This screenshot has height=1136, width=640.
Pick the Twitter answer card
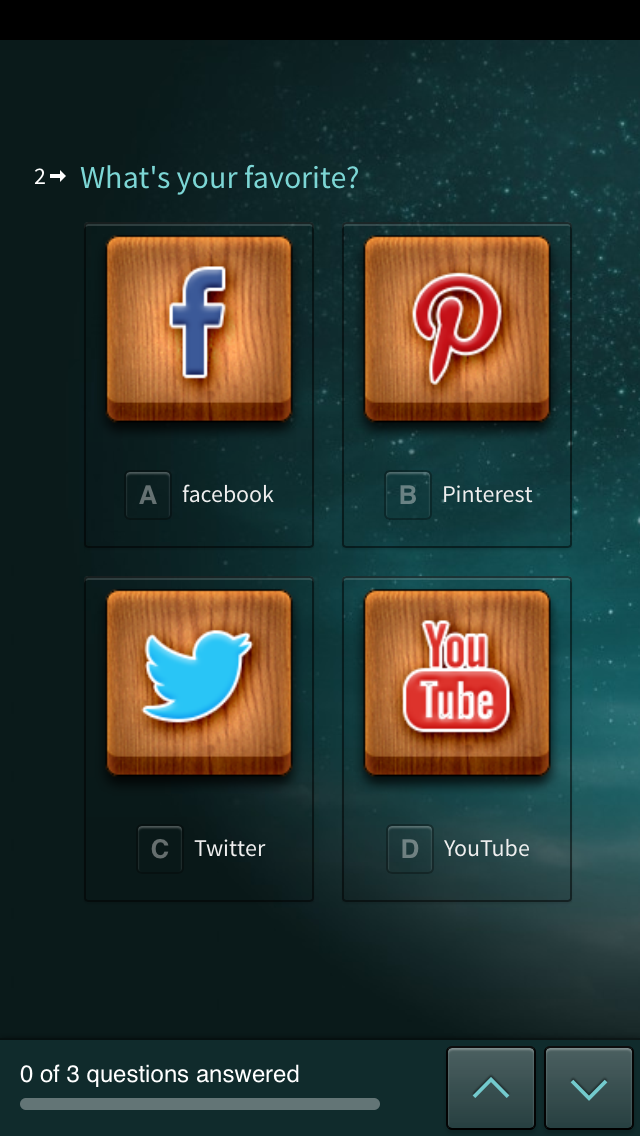click(199, 739)
